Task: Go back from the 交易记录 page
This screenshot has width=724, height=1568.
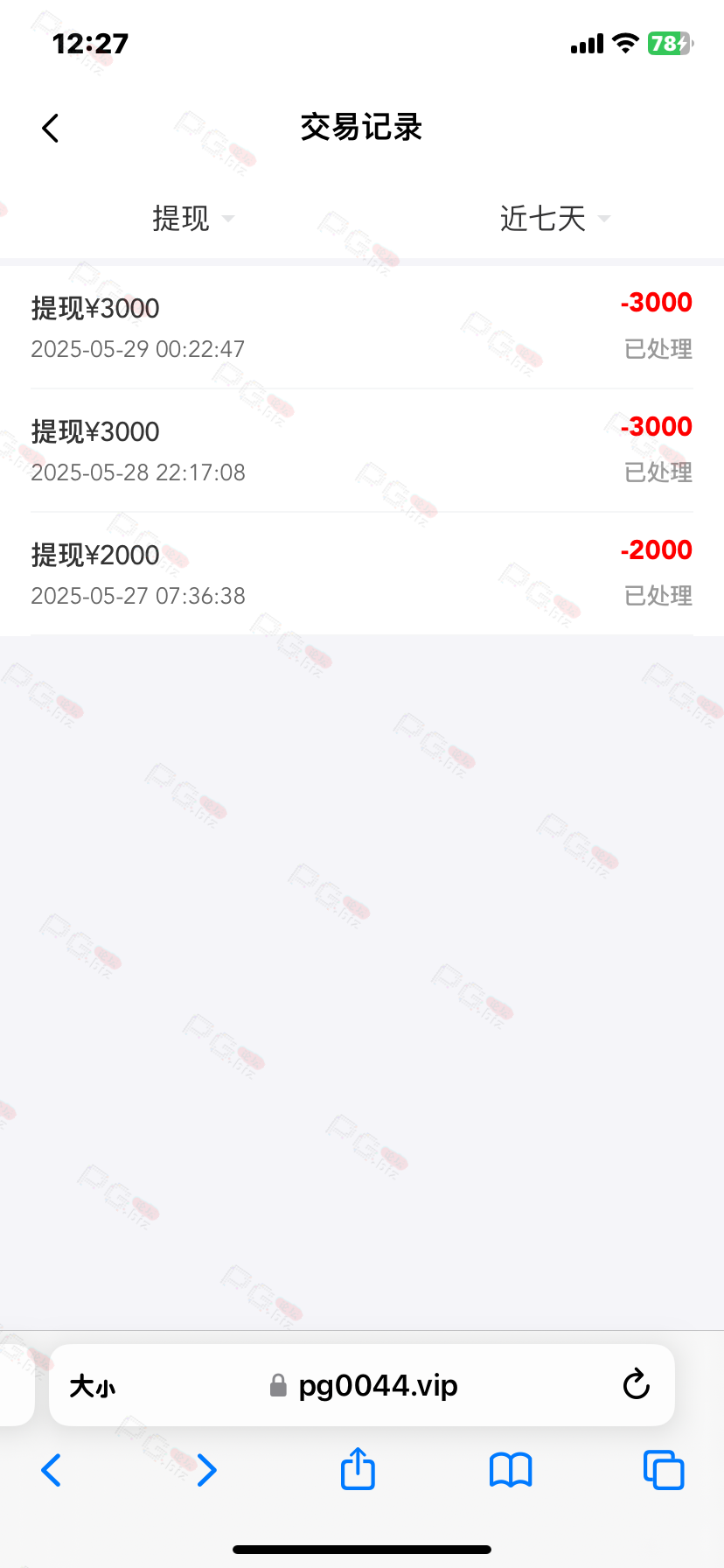Action: click(x=51, y=128)
